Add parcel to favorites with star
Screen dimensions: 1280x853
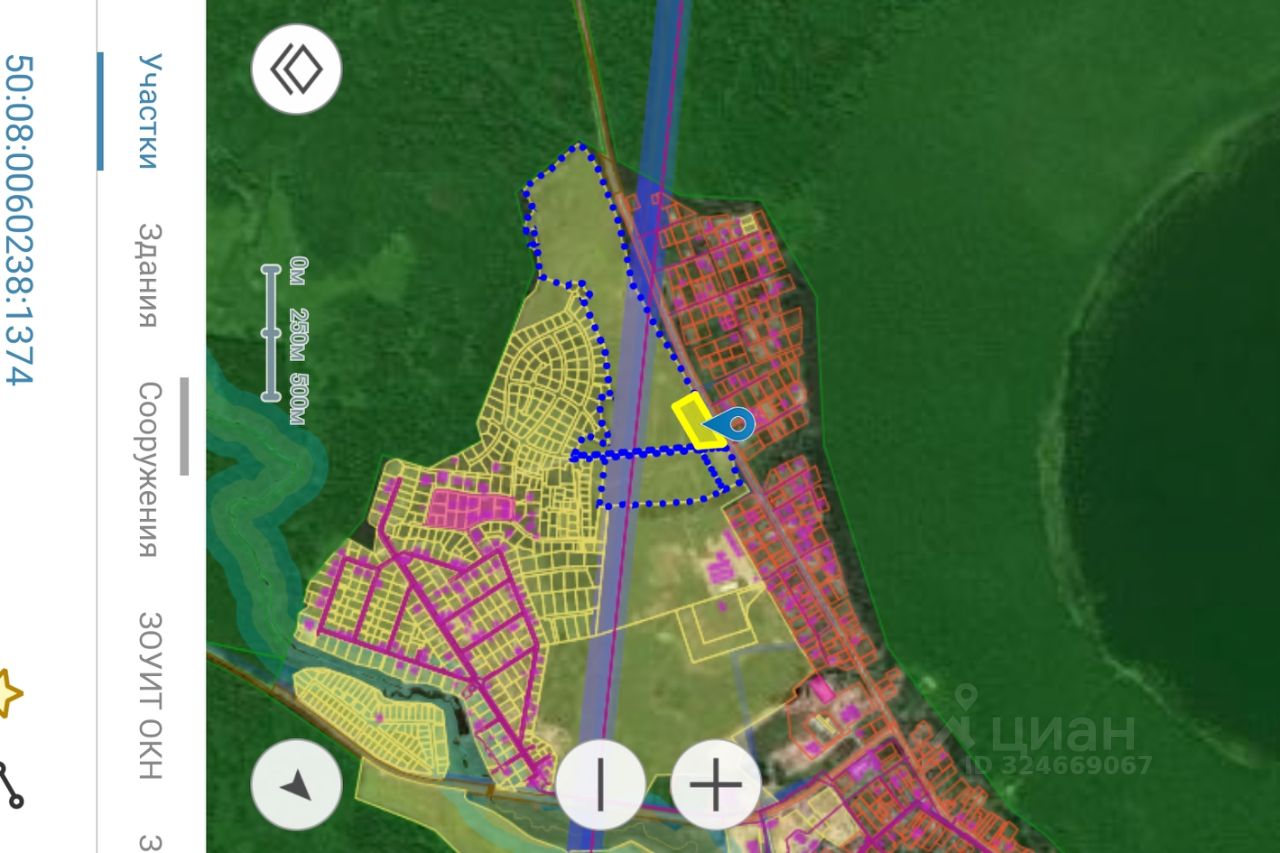[8, 692]
